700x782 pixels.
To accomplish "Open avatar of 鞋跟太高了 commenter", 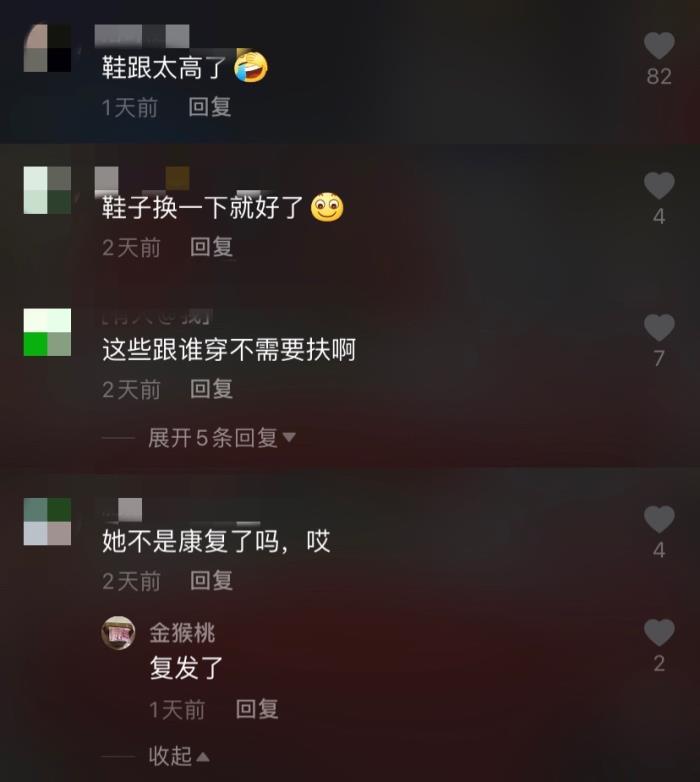I will (47, 48).
